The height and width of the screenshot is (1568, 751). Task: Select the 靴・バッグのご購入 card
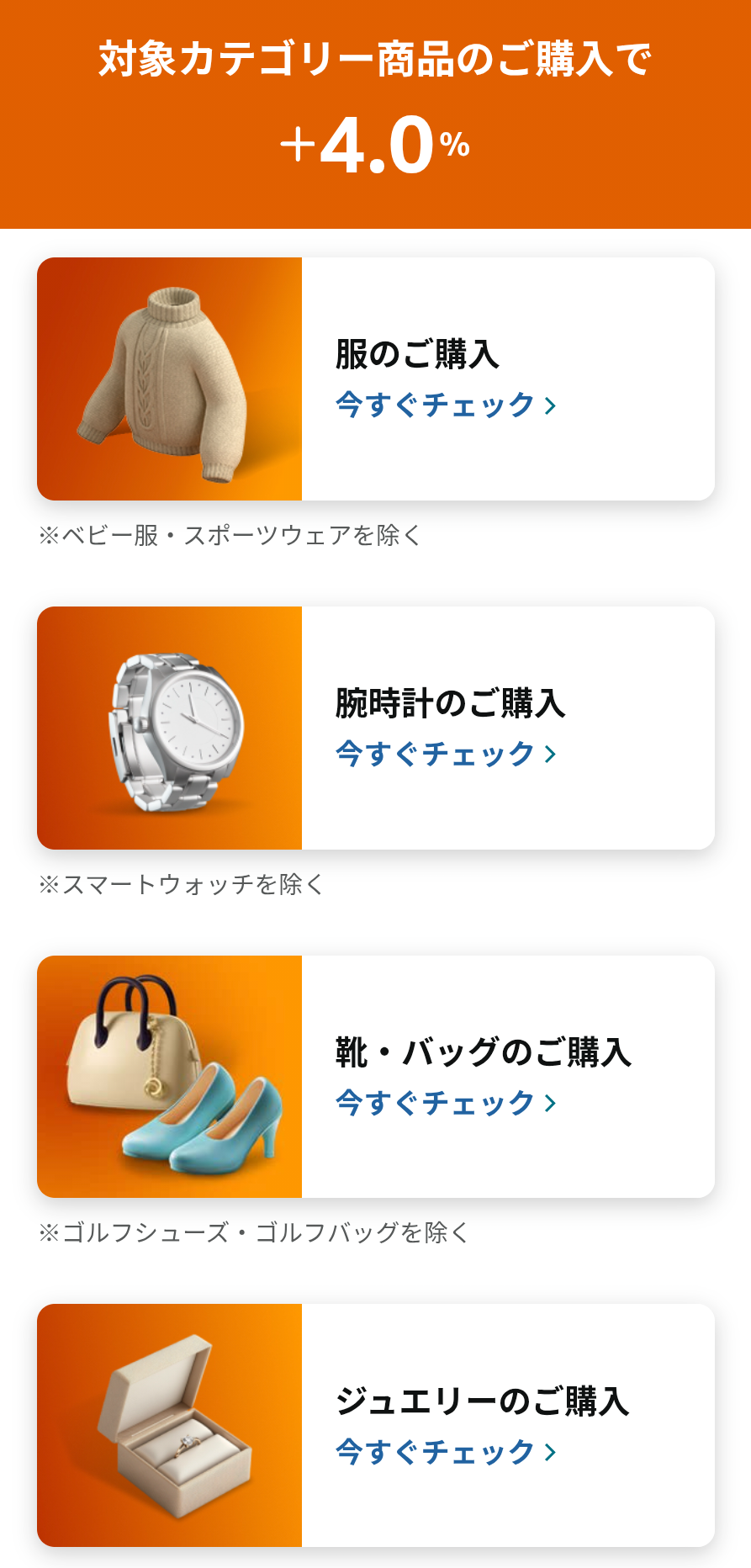(376, 1077)
